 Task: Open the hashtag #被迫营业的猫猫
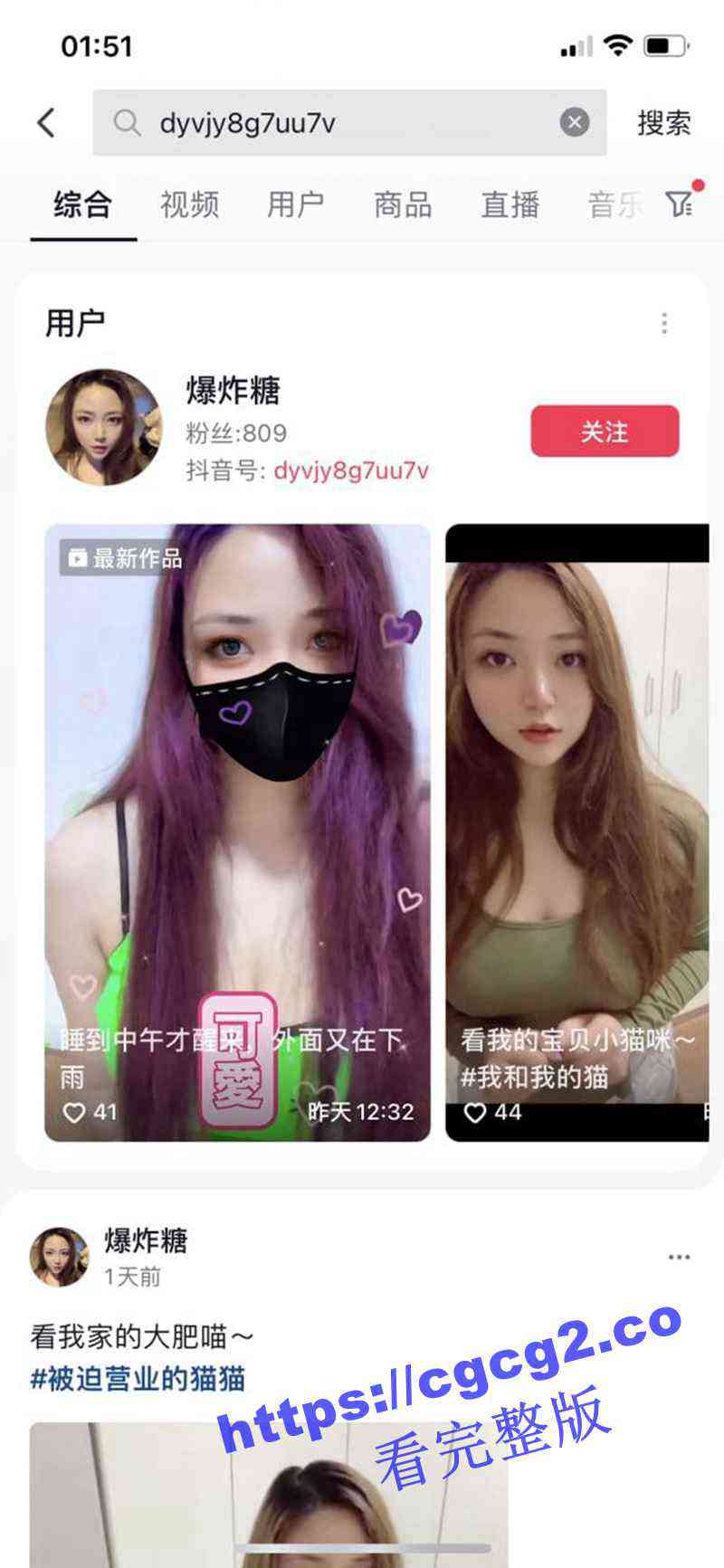click(138, 1379)
